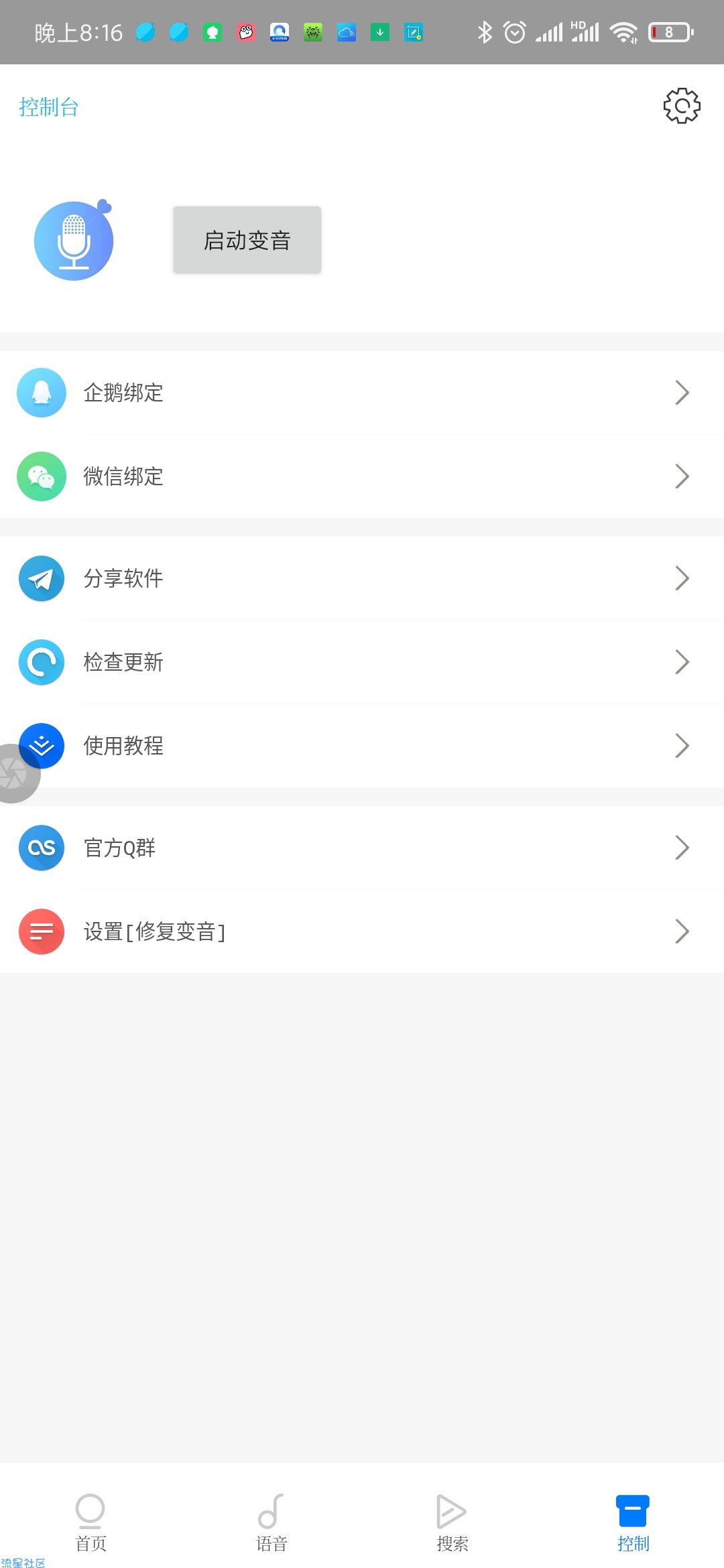Open 官方Q群 row
The height and width of the screenshot is (1568, 724).
pos(362,848)
